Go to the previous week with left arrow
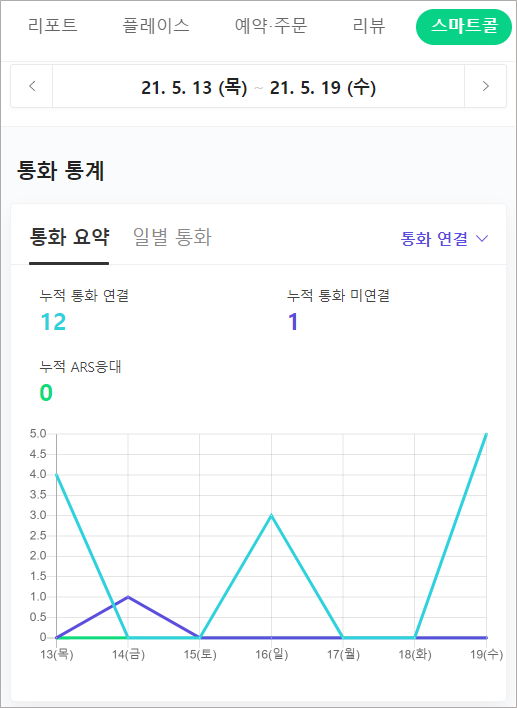 (x=32, y=86)
